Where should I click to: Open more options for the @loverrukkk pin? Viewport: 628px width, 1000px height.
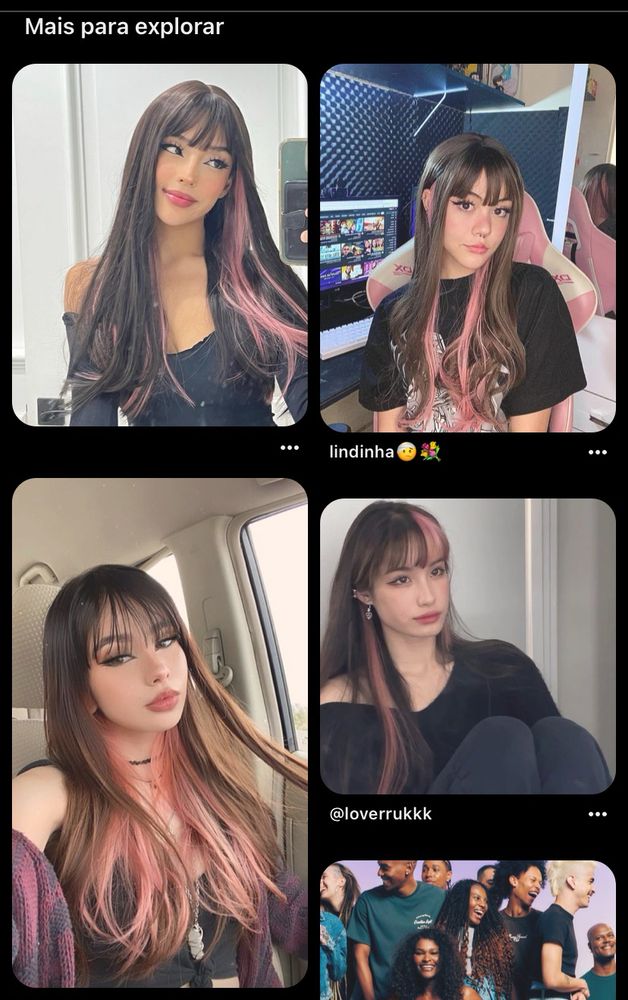598,814
